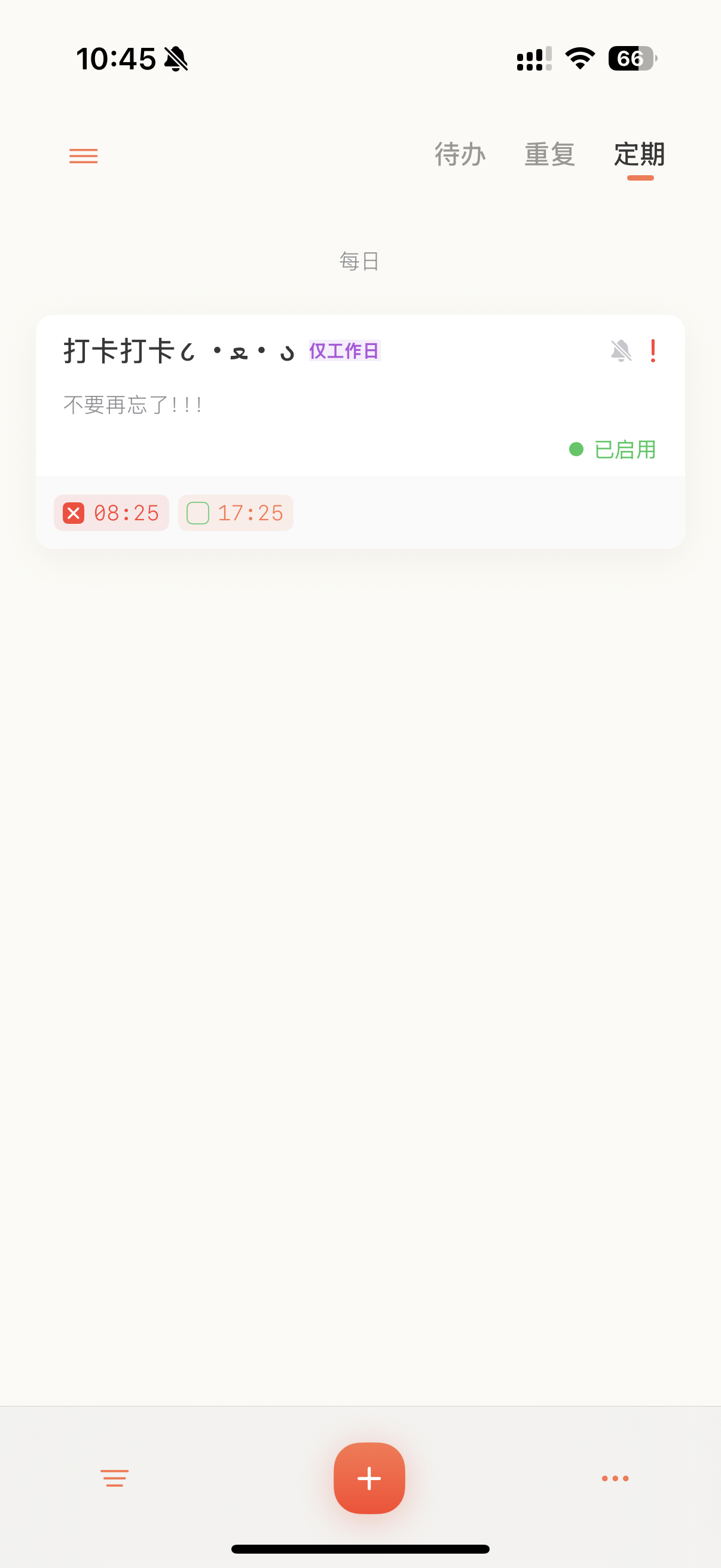Switch to the 重复 tab
This screenshot has height=1568, width=721.
click(x=550, y=154)
